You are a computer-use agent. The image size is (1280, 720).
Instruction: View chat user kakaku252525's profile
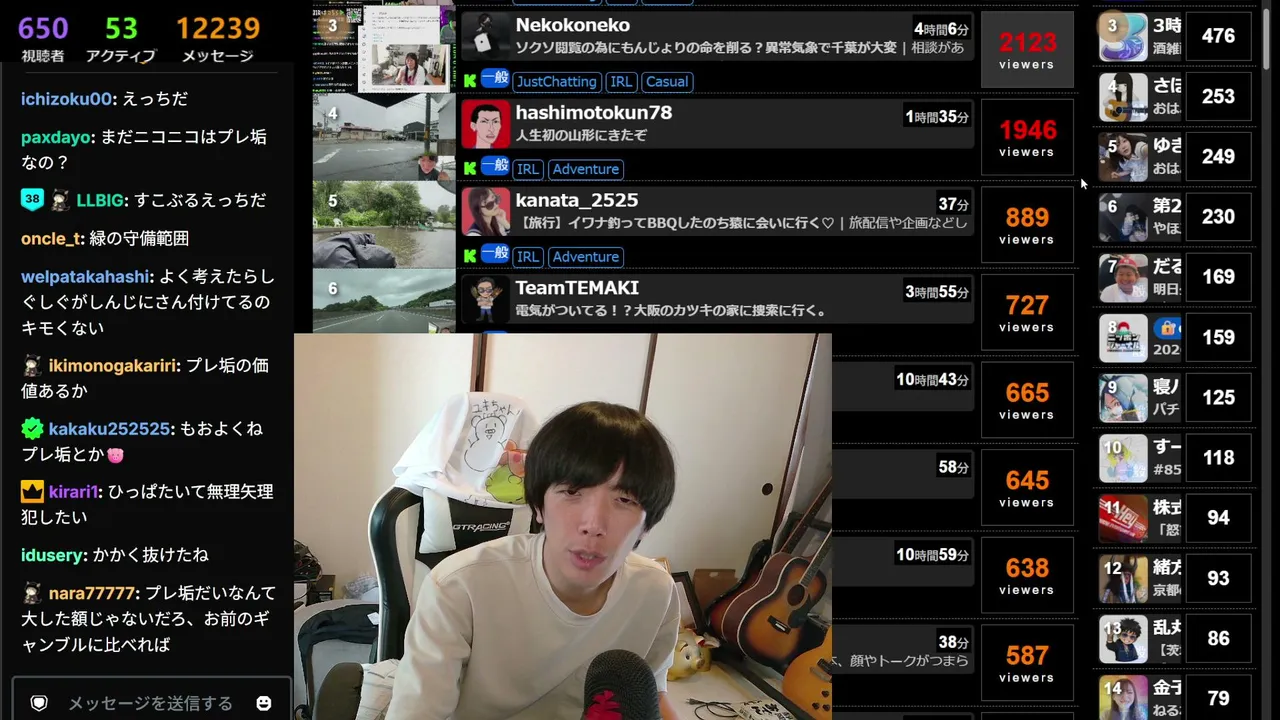(x=109, y=429)
